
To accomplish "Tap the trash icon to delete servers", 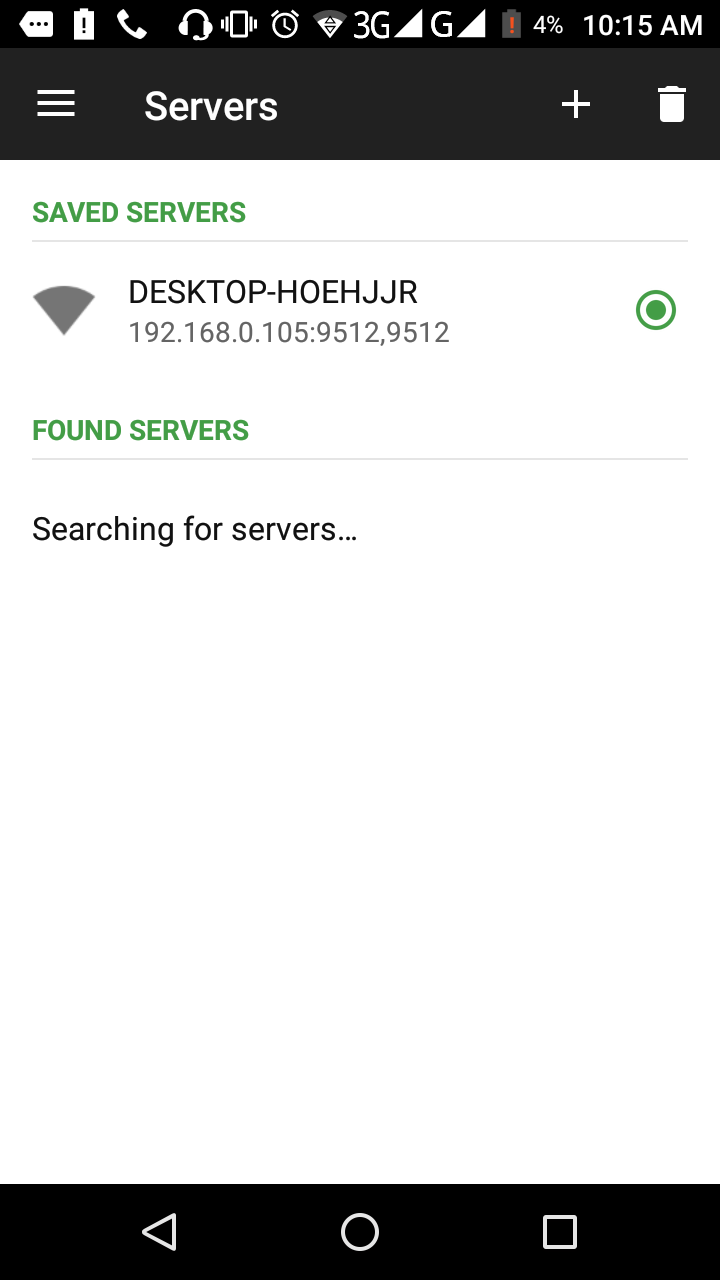I will click(x=671, y=104).
